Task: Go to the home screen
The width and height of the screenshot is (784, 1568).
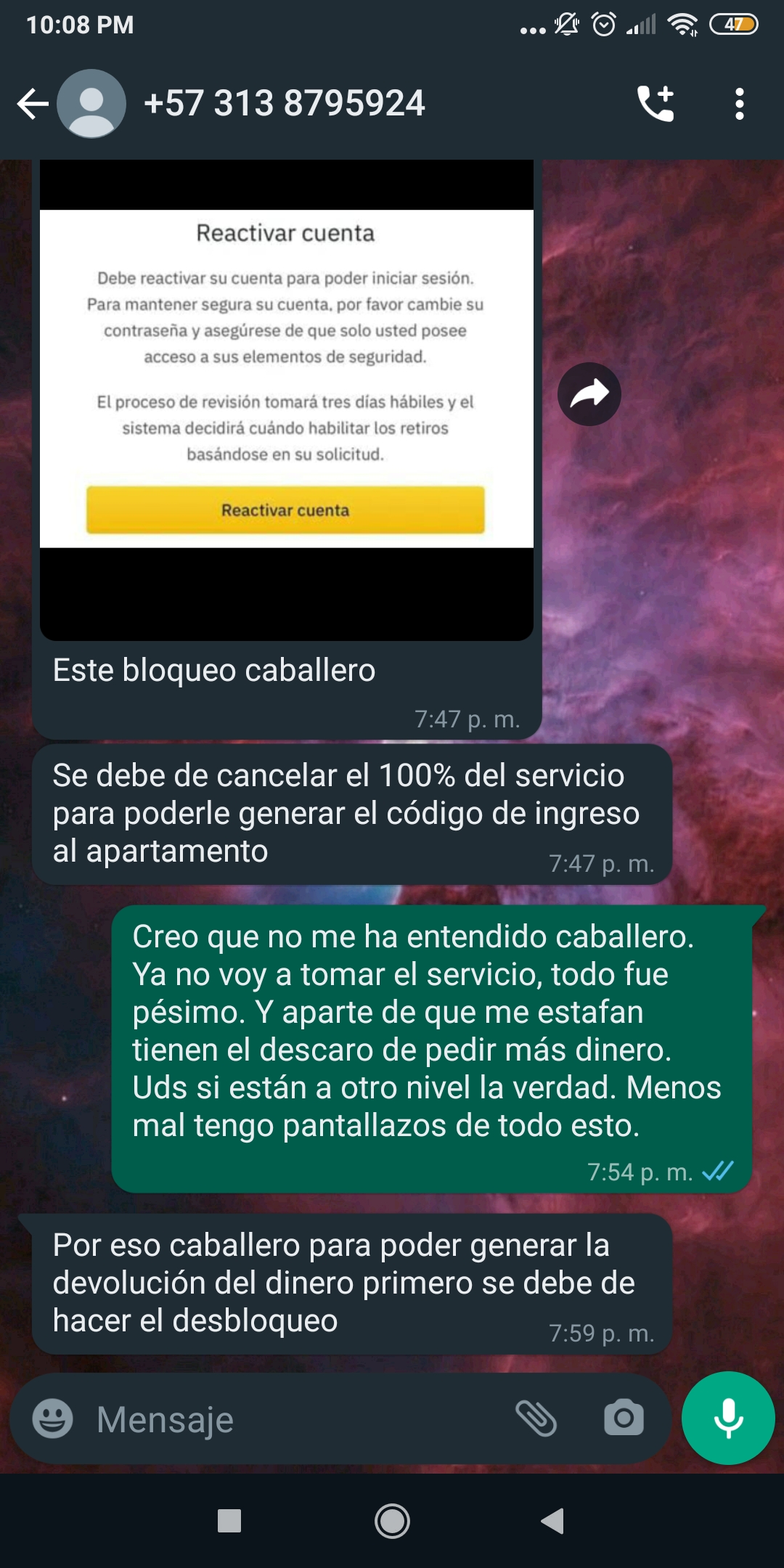Action: coord(392,1521)
